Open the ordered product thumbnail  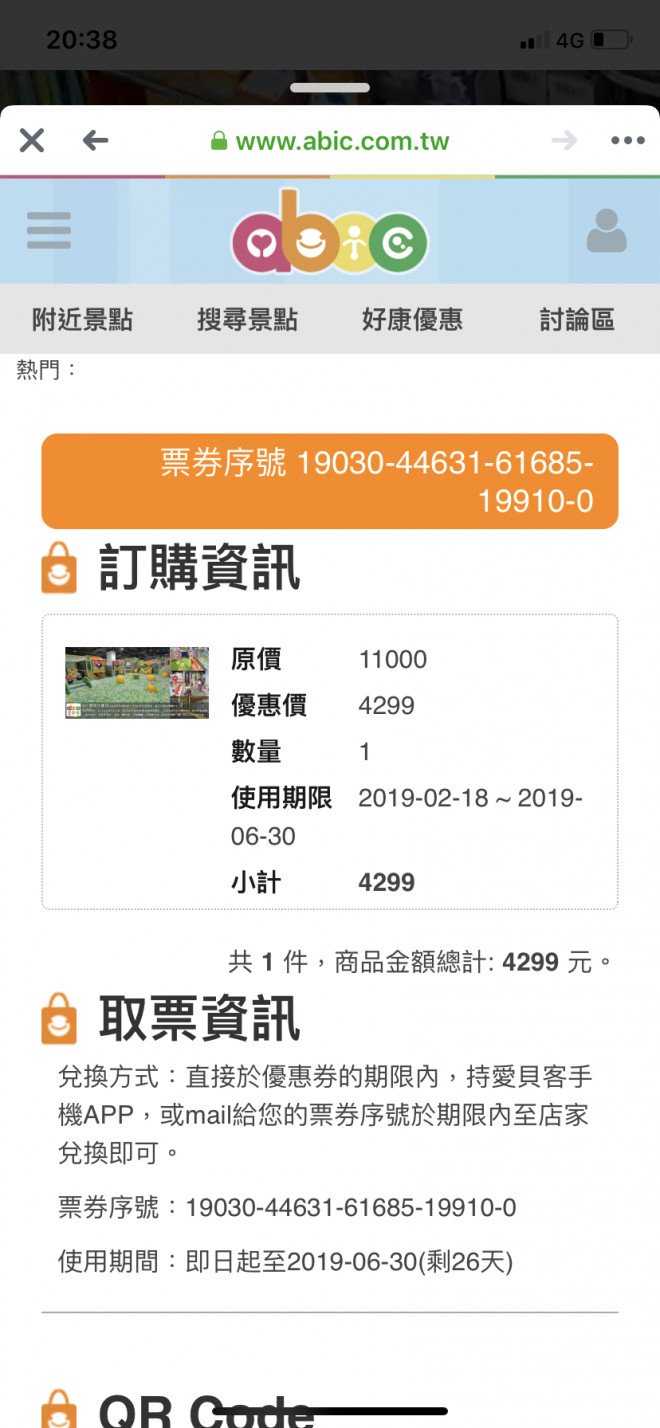pos(137,682)
